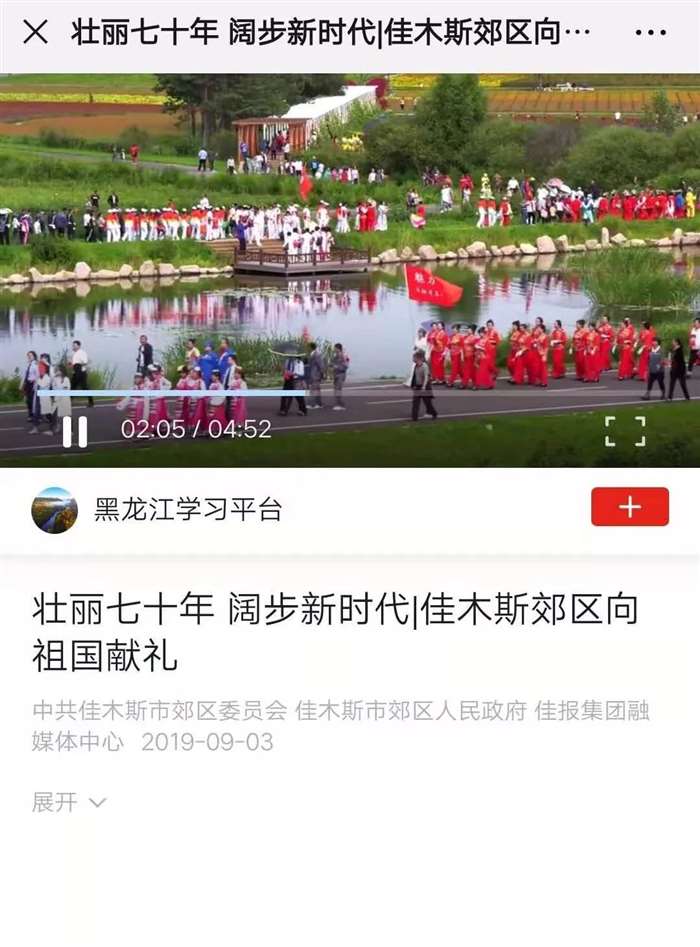Open the three-dot overflow menu
Viewport: 700px width, 947px height.
coord(650,33)
